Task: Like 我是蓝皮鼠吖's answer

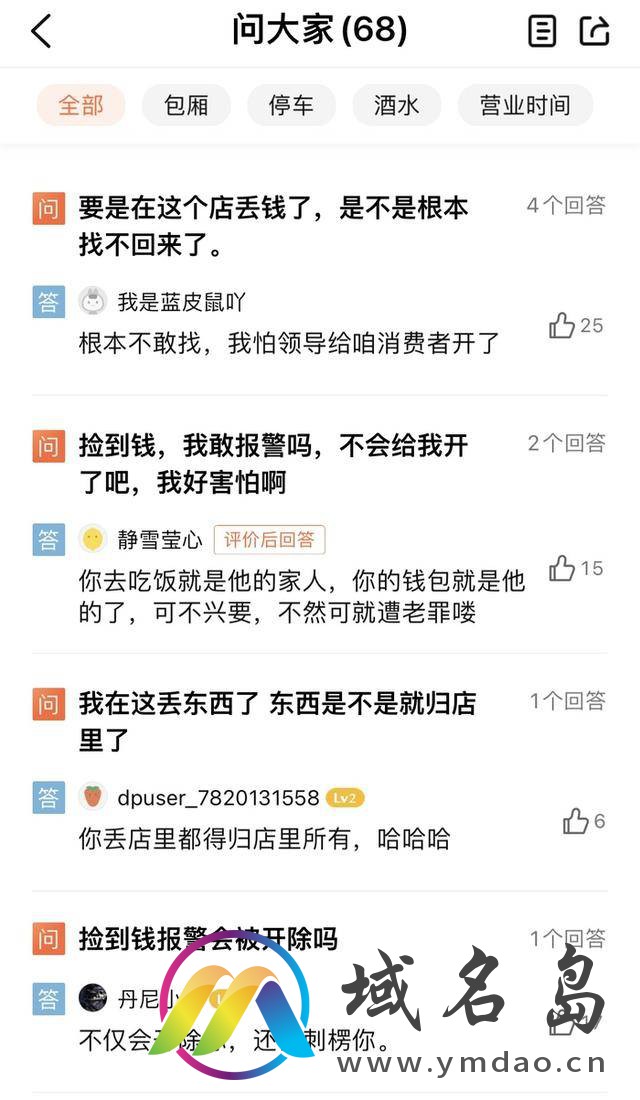Action: click(563, 325)
